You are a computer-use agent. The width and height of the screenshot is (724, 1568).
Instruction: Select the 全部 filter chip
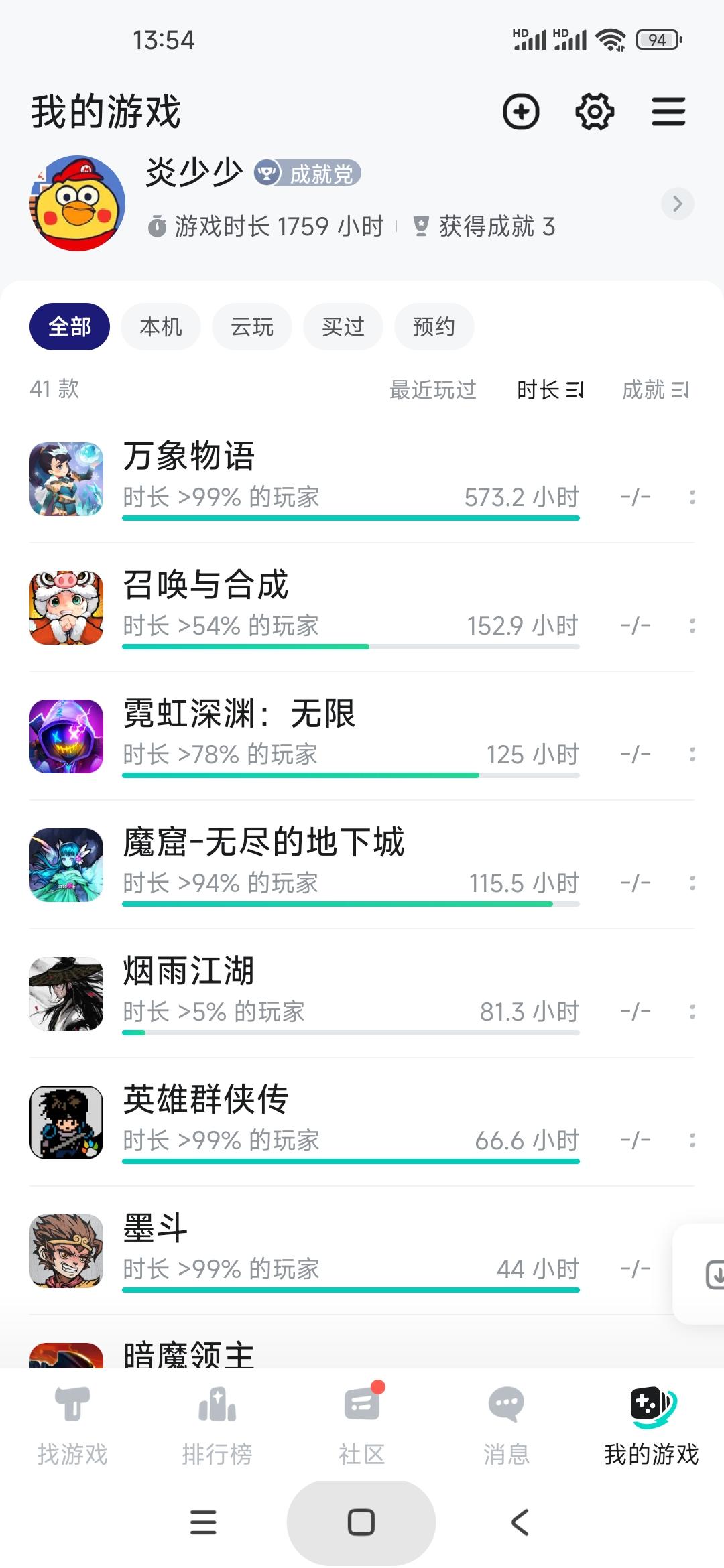[69, 326]
